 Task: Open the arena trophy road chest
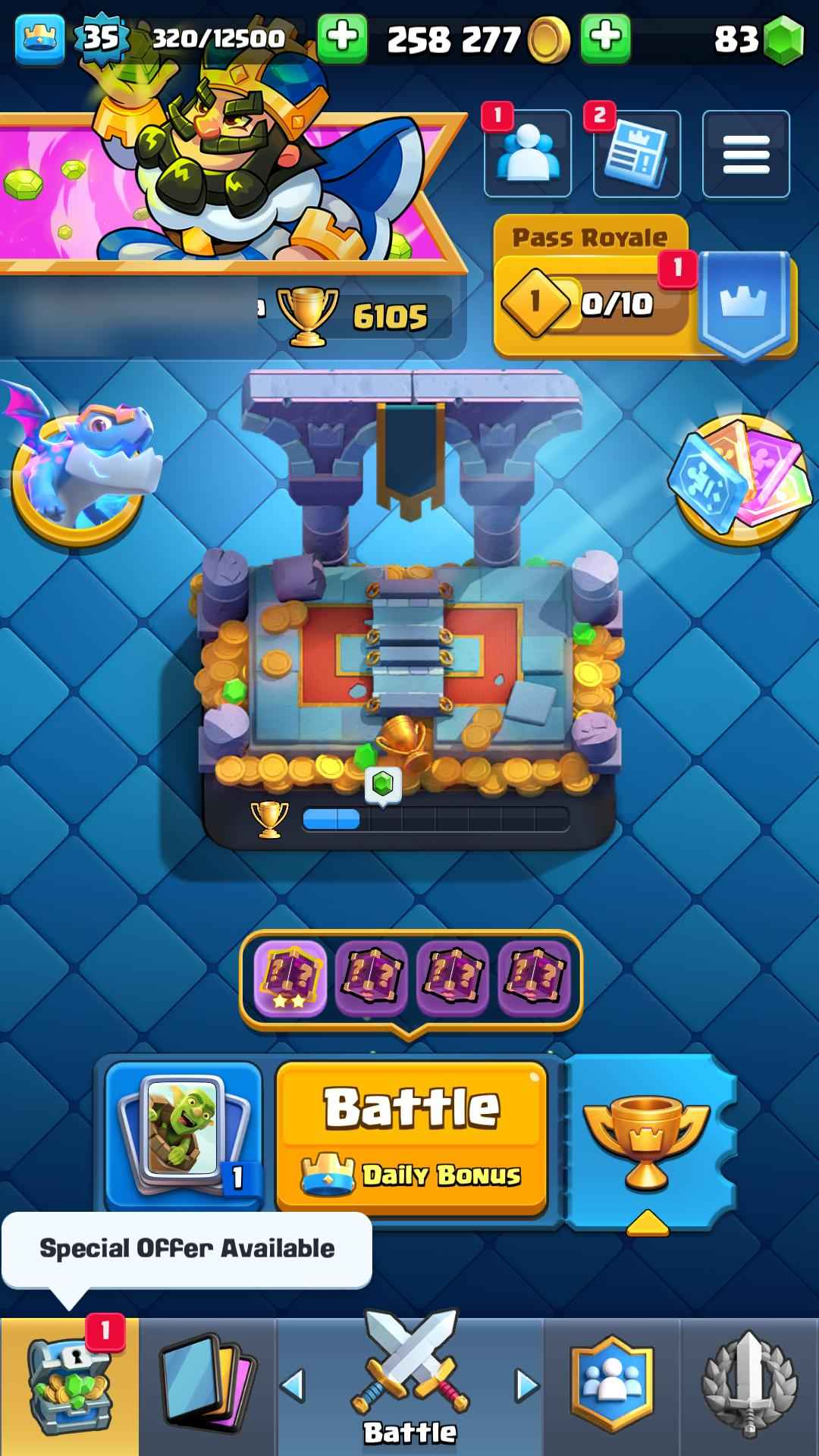pos(409,667)
